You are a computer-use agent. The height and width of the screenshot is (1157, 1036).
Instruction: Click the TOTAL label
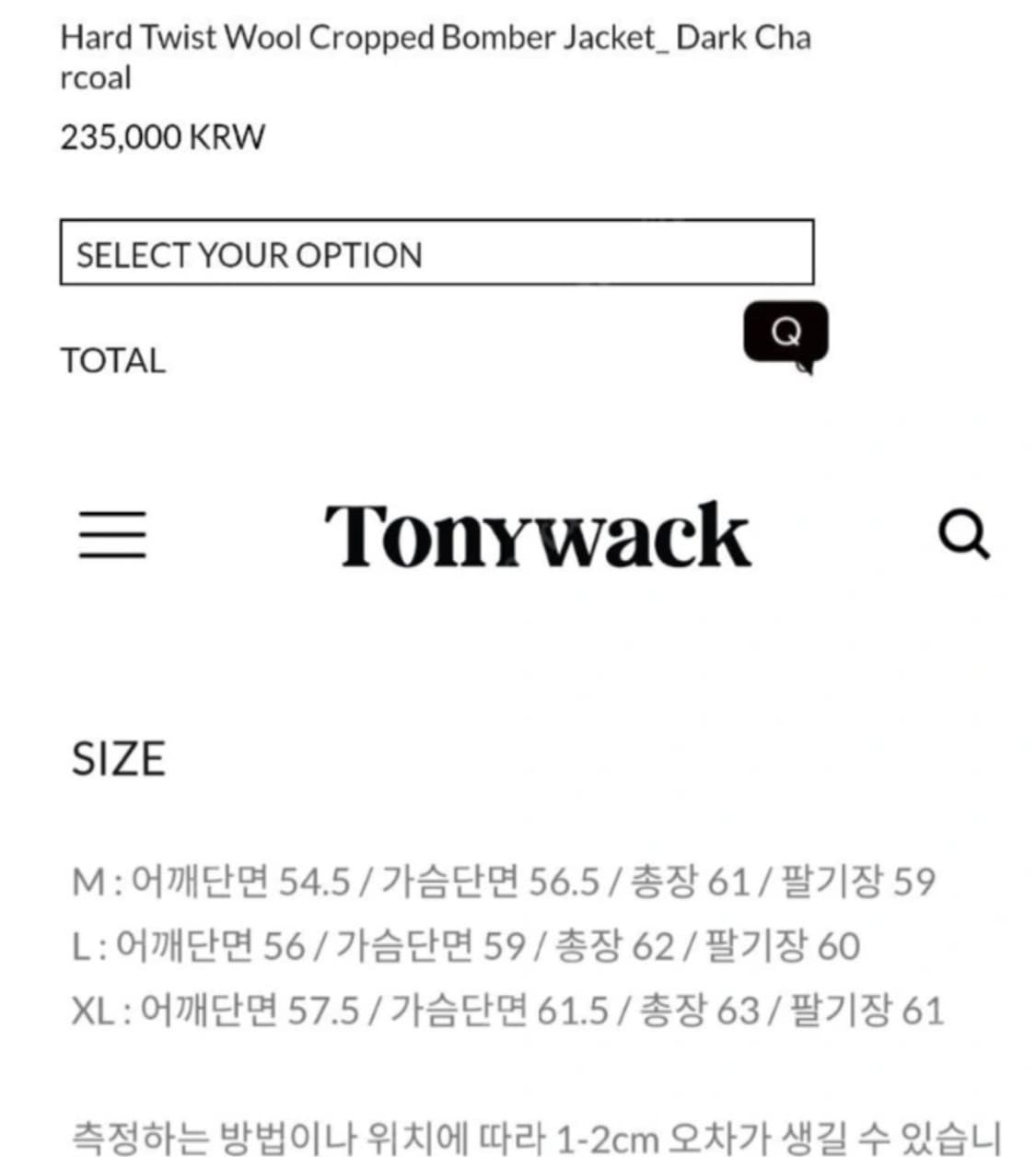[112, 361]
